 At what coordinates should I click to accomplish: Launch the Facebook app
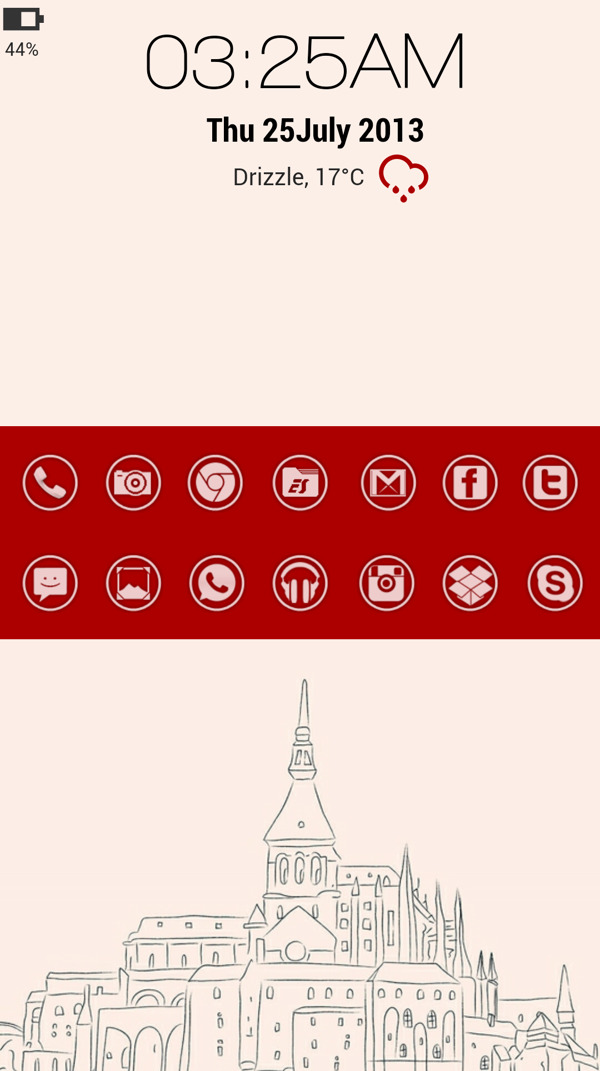(470, 483)
